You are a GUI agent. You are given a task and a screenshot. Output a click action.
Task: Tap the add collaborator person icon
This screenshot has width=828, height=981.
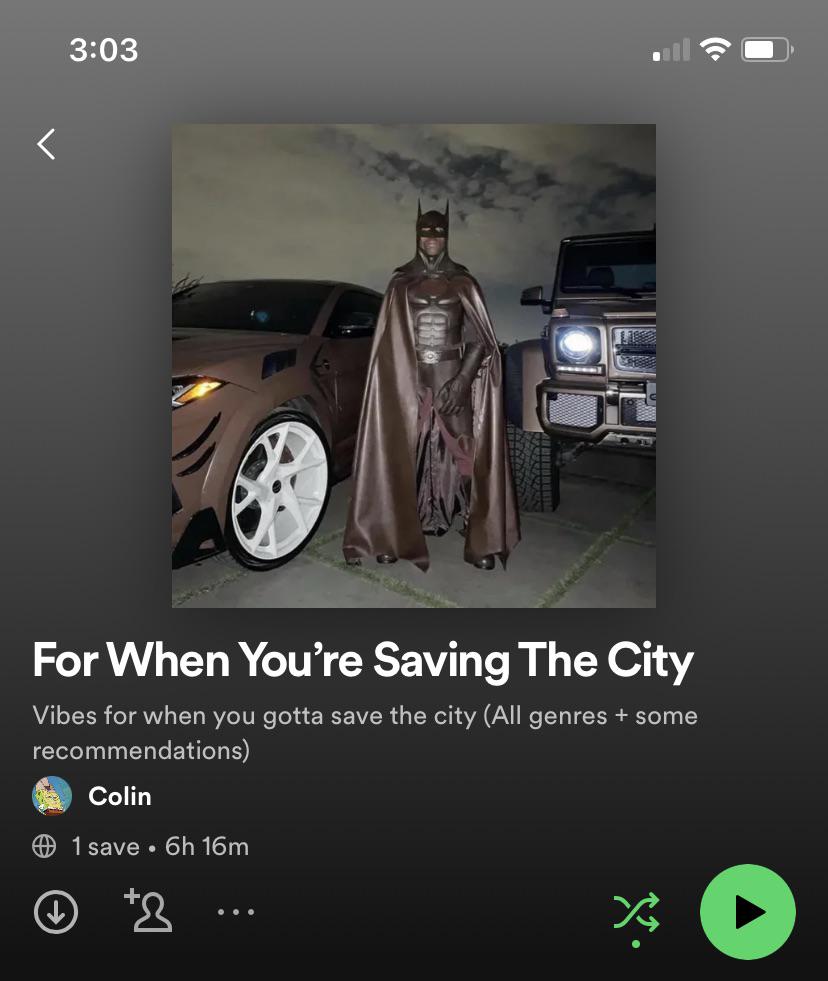pyautogui.click(x=148, y=912)
